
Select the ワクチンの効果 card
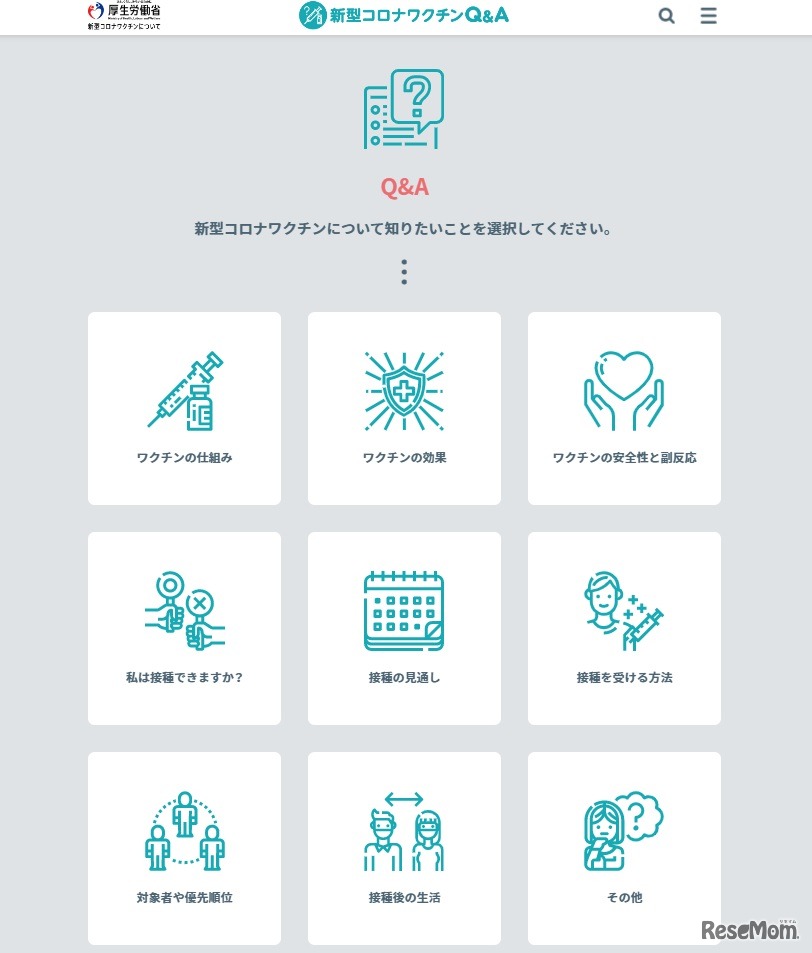click(x=404, y=408)
